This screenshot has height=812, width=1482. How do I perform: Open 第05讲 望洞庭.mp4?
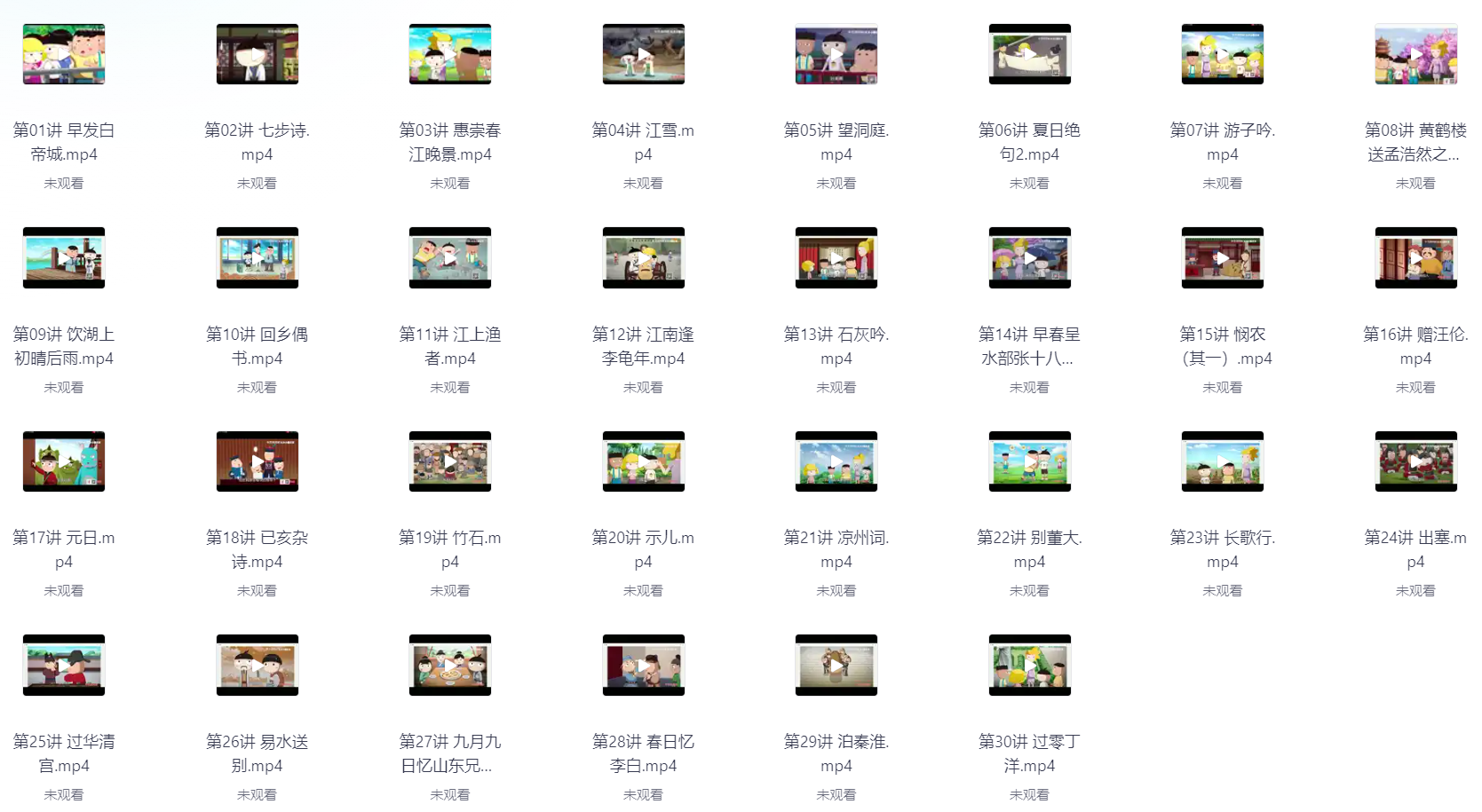point(836,54)
